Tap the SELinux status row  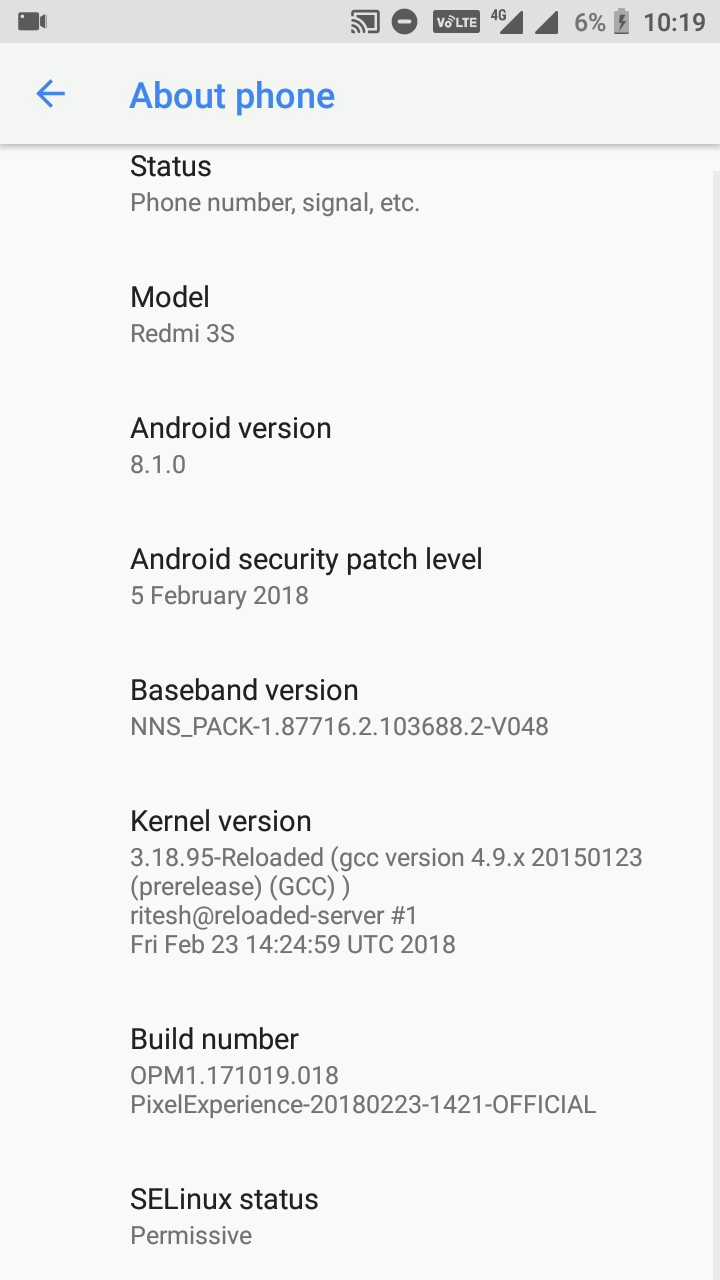[360, 1216]
